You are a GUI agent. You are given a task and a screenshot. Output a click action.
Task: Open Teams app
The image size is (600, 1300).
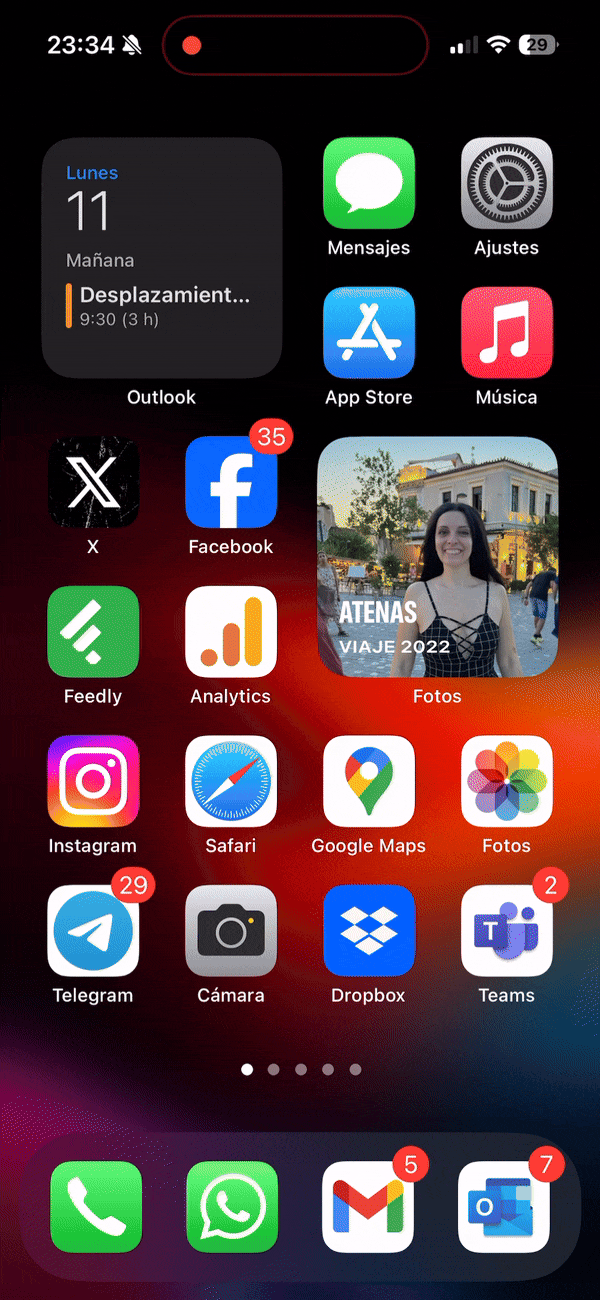tap(507, 930)
